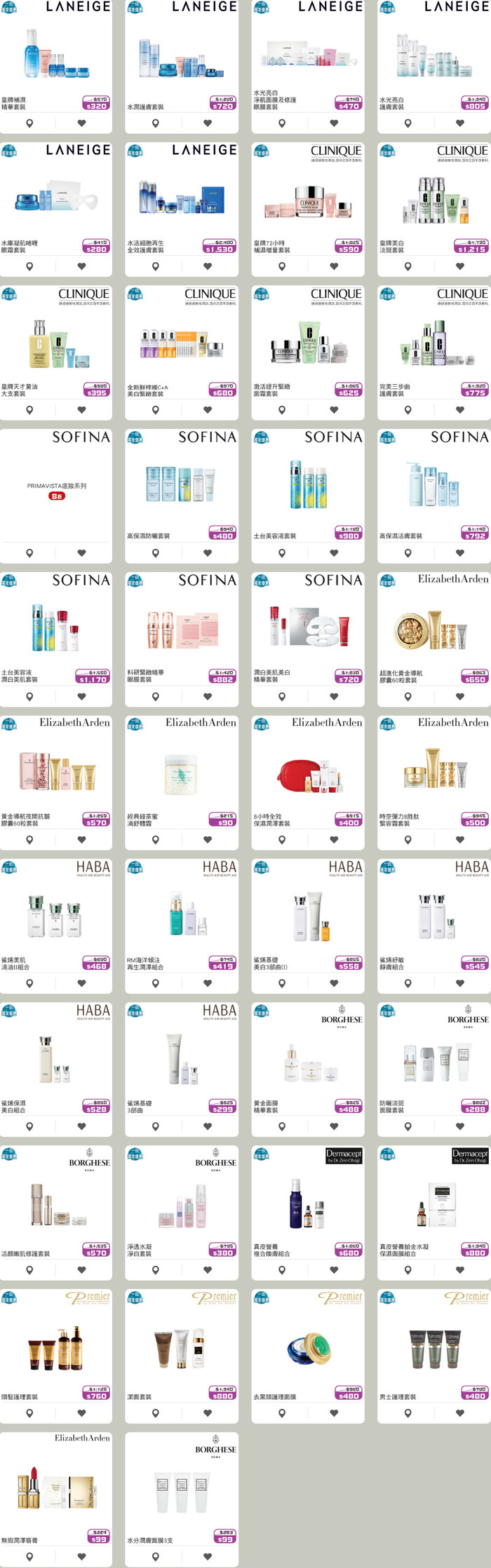This screenshot has width=491, height=1568.
Task: Like the Premier 頭髮護理套裝 item
Action: (81, 1413)
